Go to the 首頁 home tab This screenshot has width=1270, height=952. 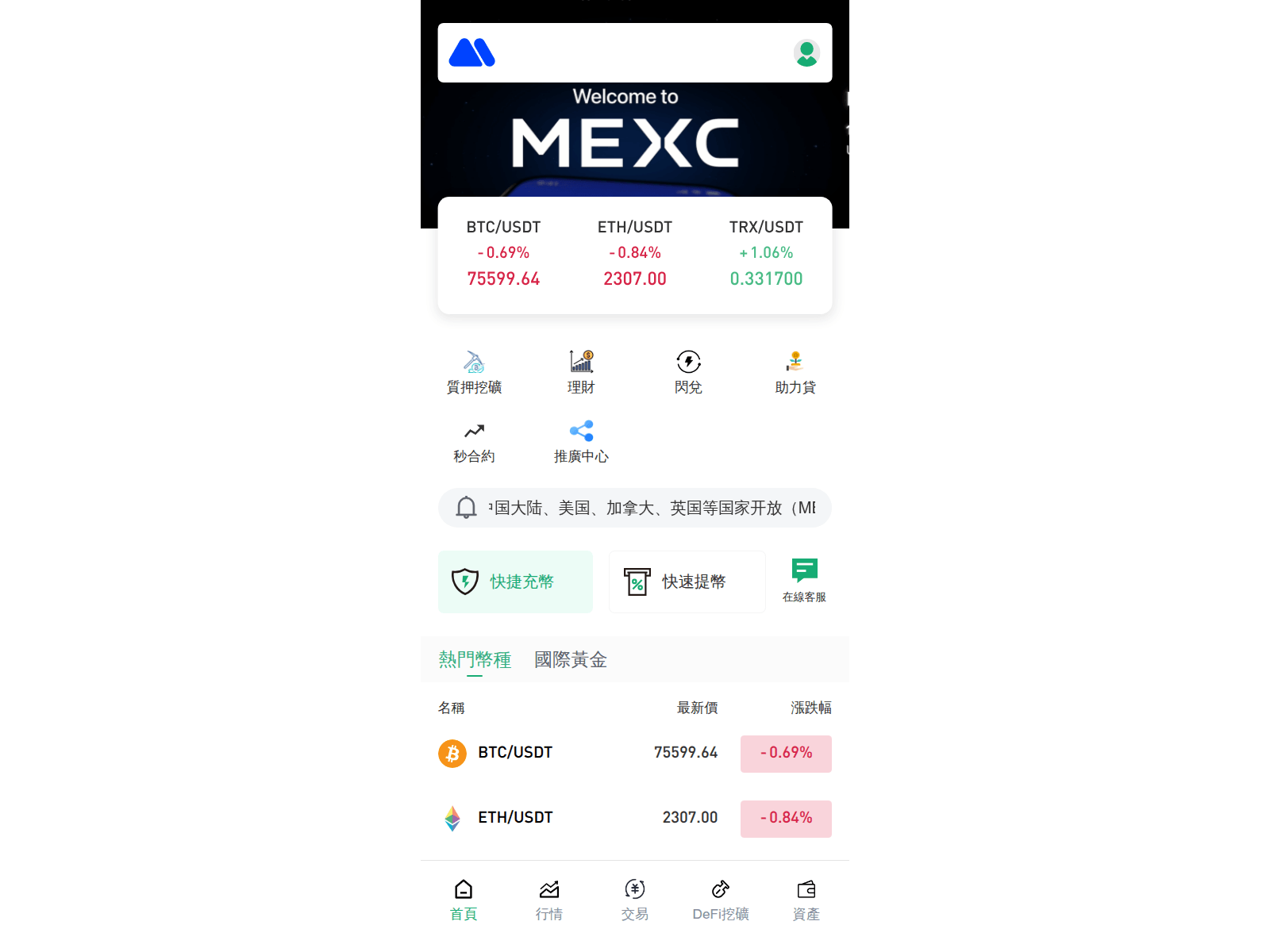(x=464, y=900)
